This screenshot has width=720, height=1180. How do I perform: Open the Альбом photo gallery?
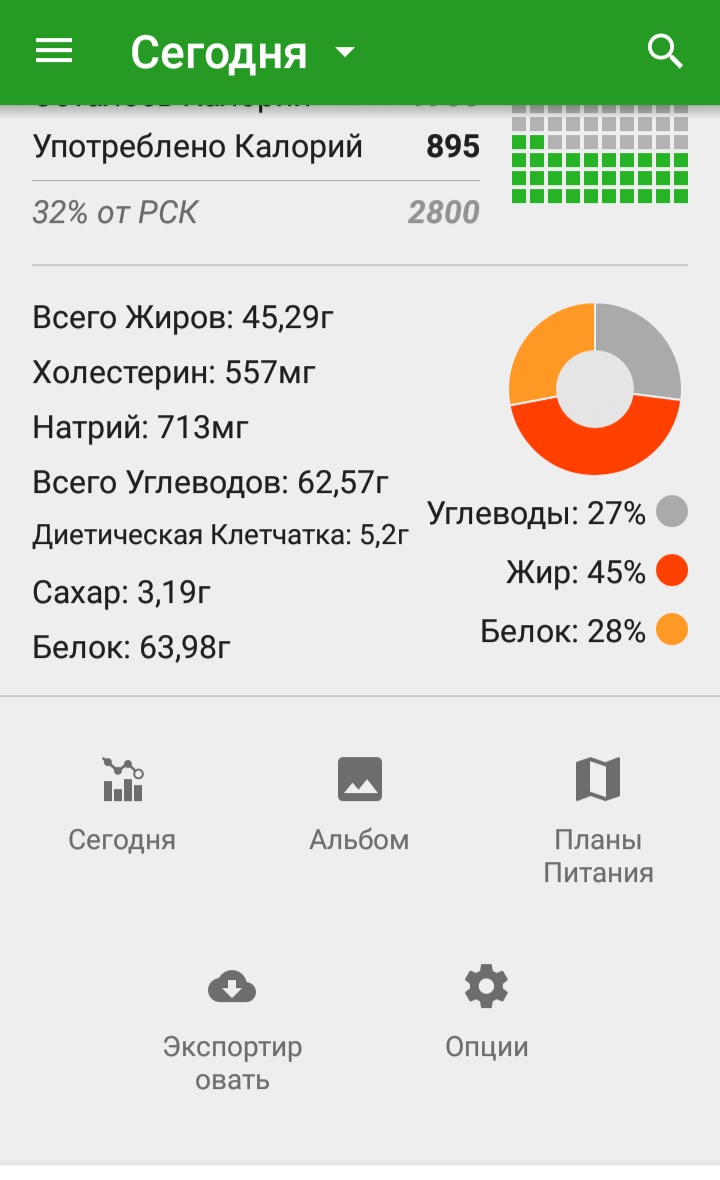[359, 803]
